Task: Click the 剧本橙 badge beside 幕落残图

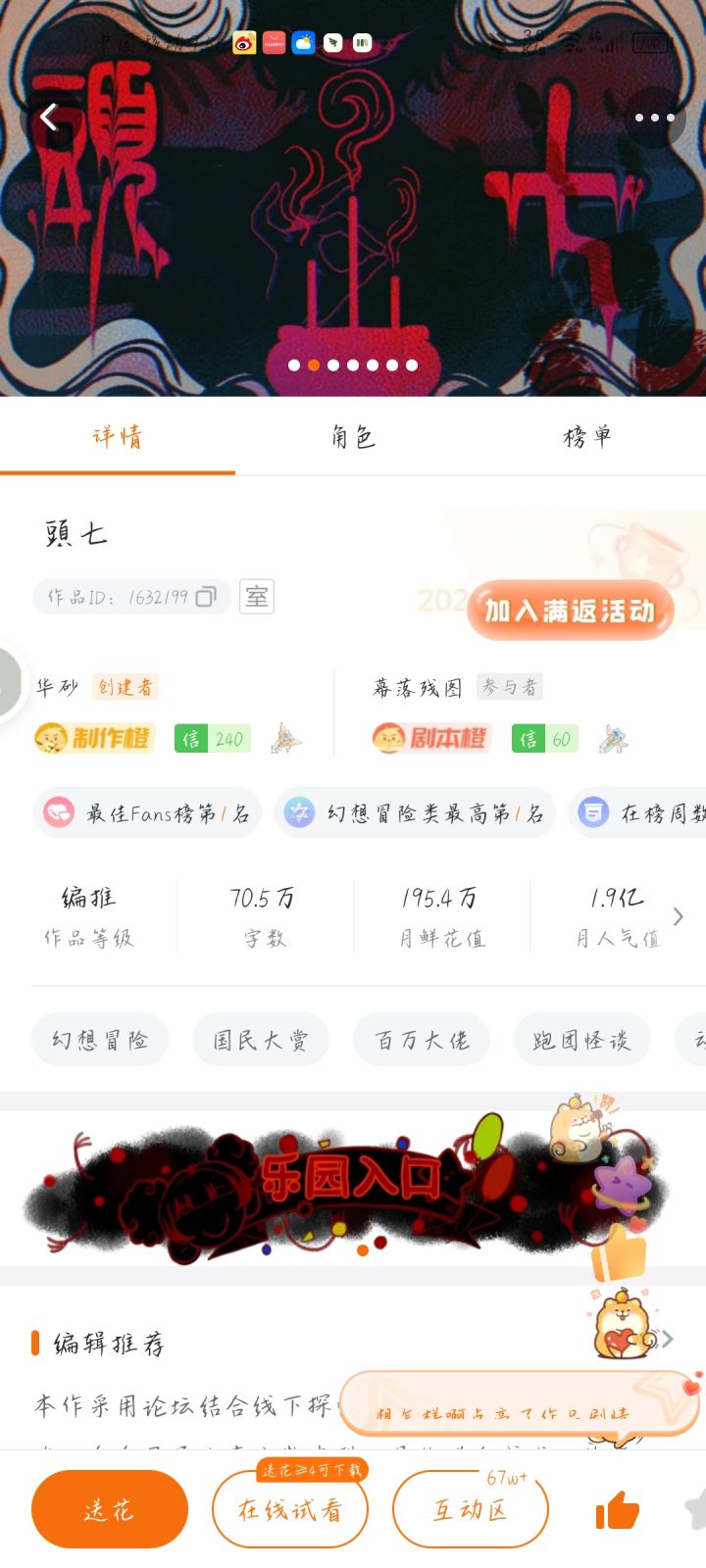Action: click(x=429, y=738)
